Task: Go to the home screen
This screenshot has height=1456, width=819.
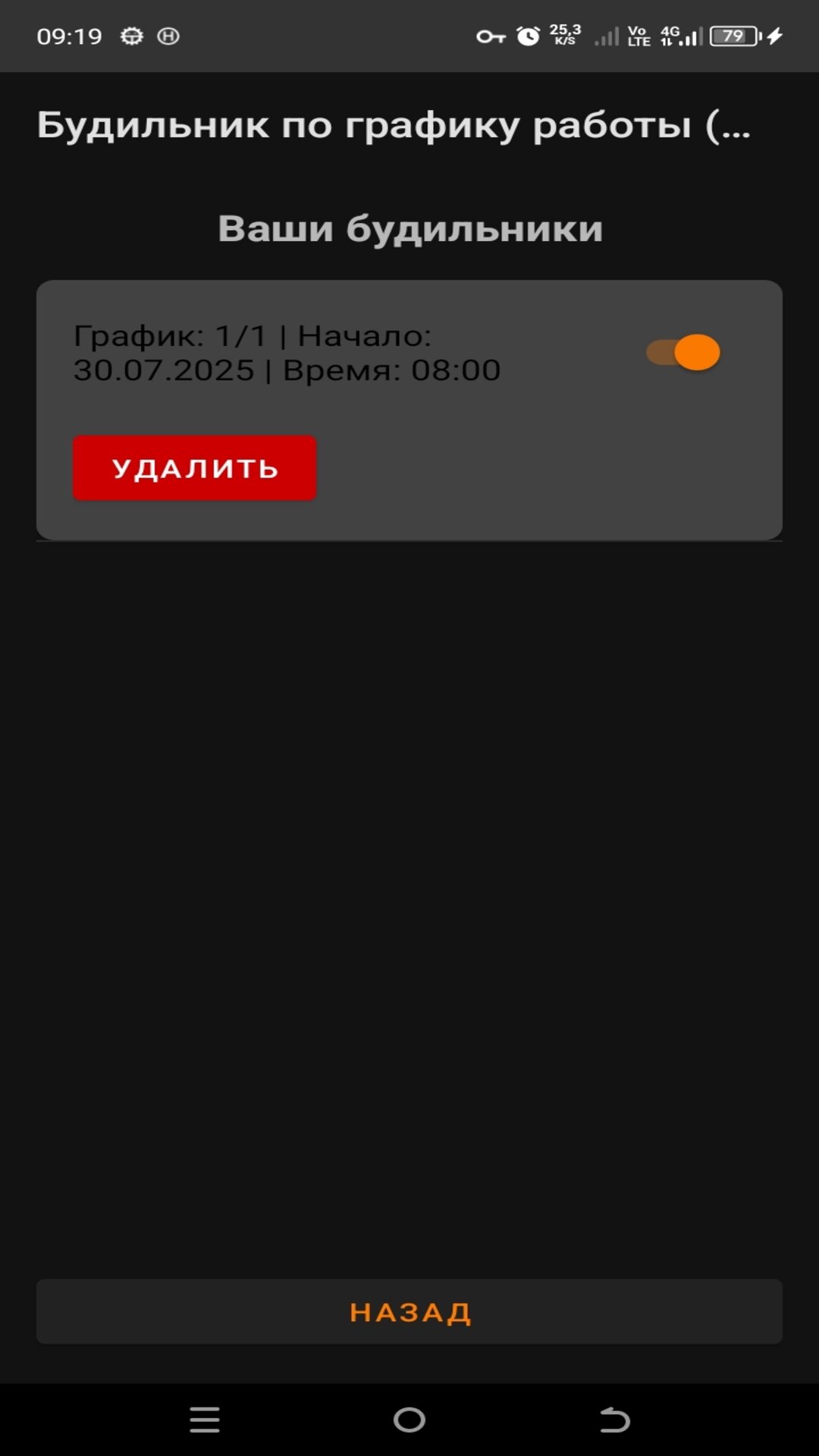Action: (x=409, y=1420)
